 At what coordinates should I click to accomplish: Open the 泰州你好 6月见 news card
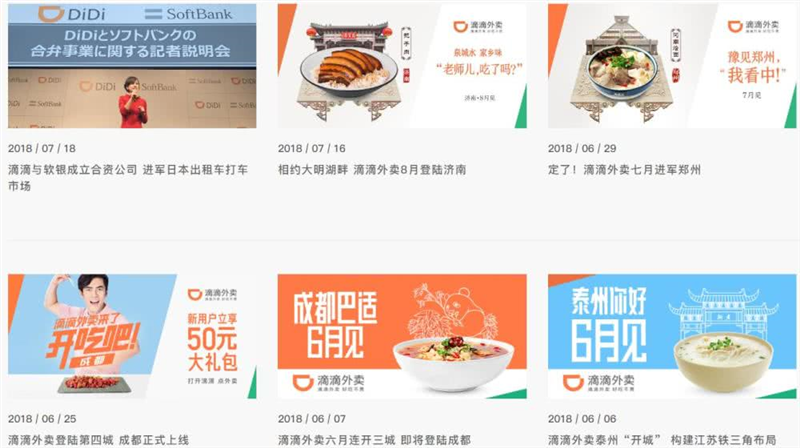click(x=671, y=336)
